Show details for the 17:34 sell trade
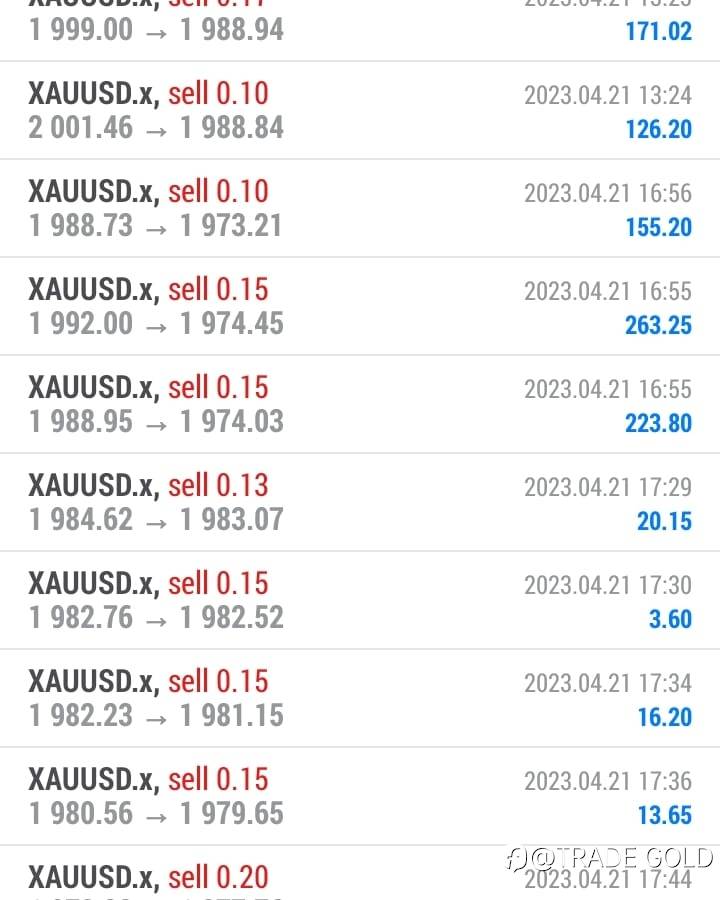The image size is (720, 900). pyautogui.click(x=360, y=698)
